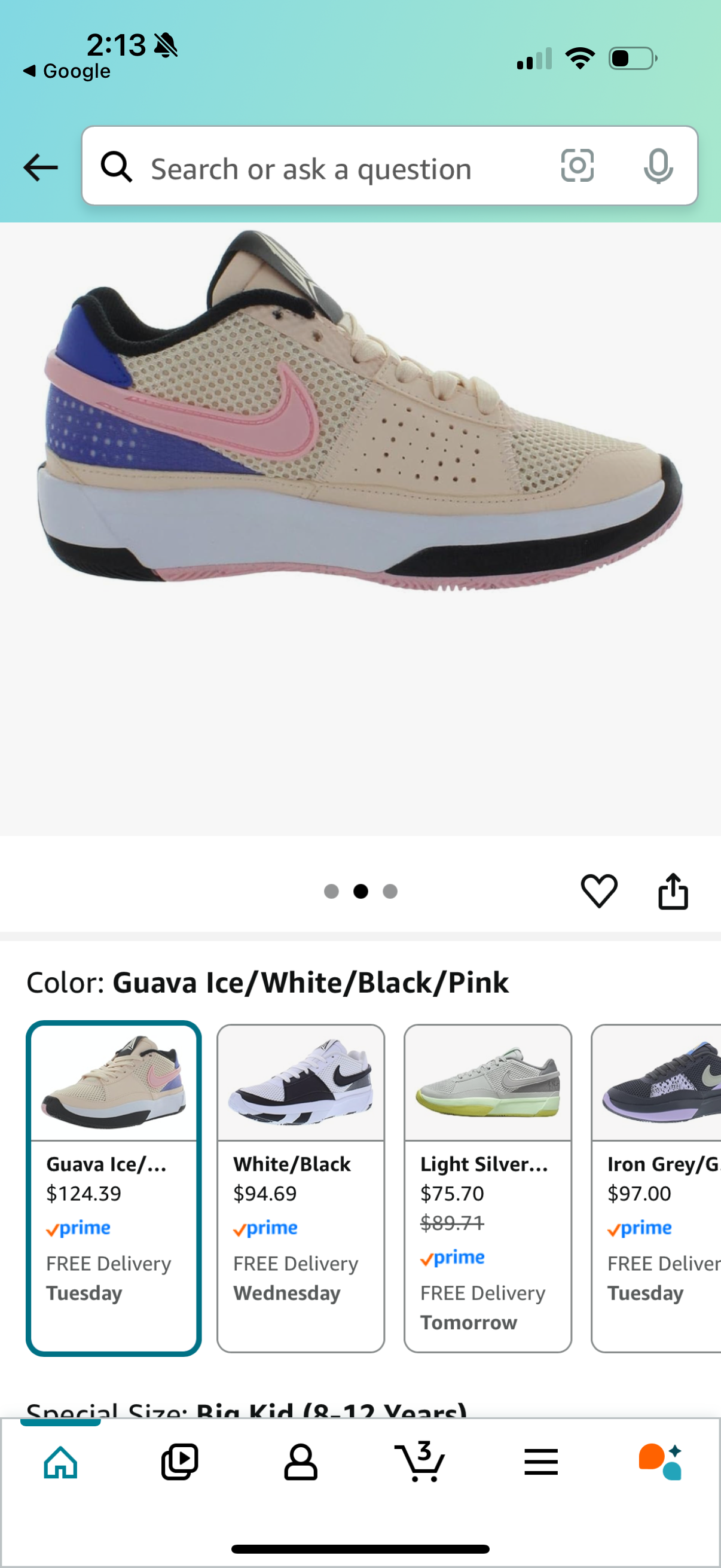721x1568 pixels.
Task: Return to Google via the status bar link
Action: [66, 71]
